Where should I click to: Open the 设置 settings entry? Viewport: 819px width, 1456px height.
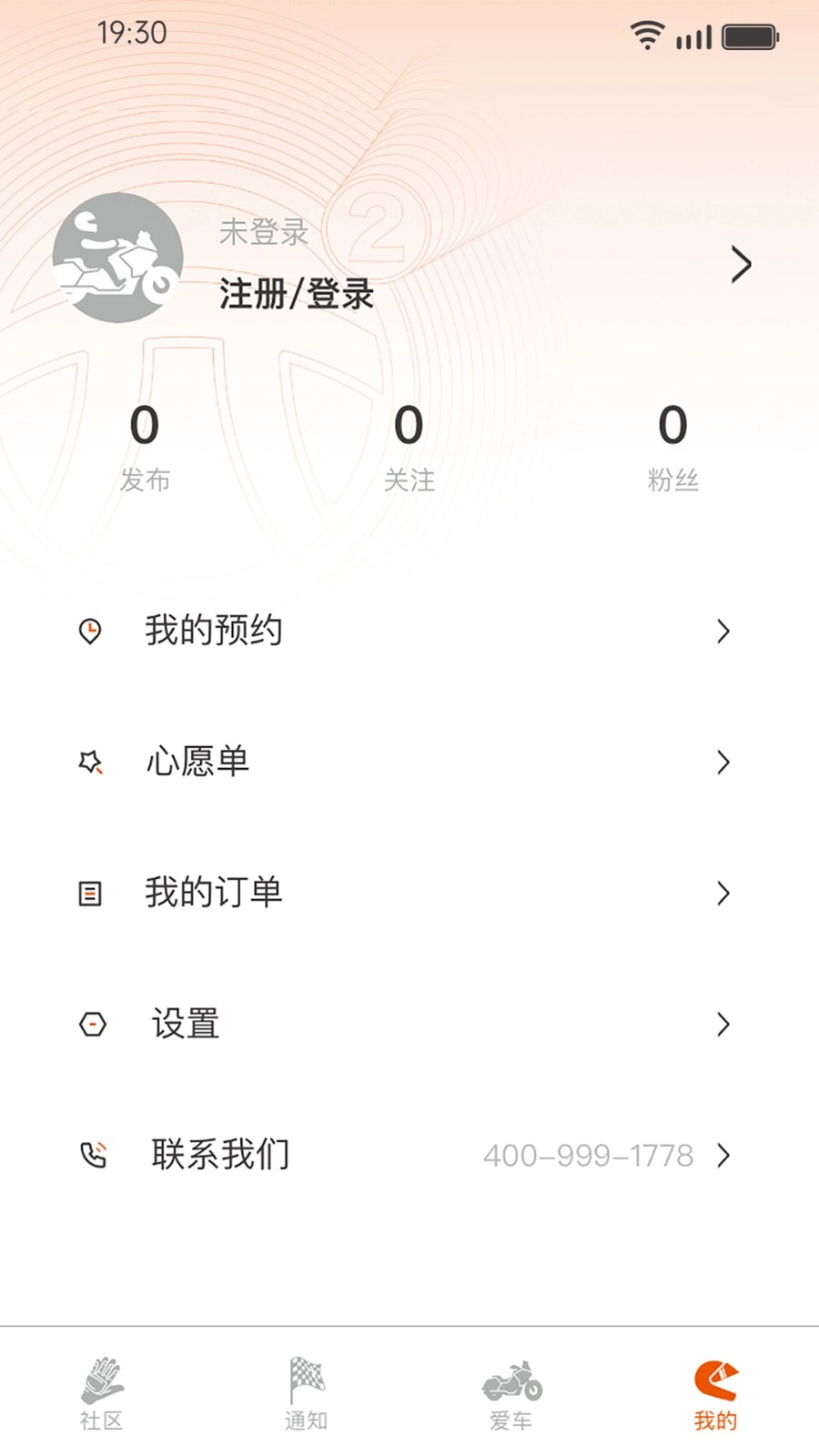point(187,1025)
